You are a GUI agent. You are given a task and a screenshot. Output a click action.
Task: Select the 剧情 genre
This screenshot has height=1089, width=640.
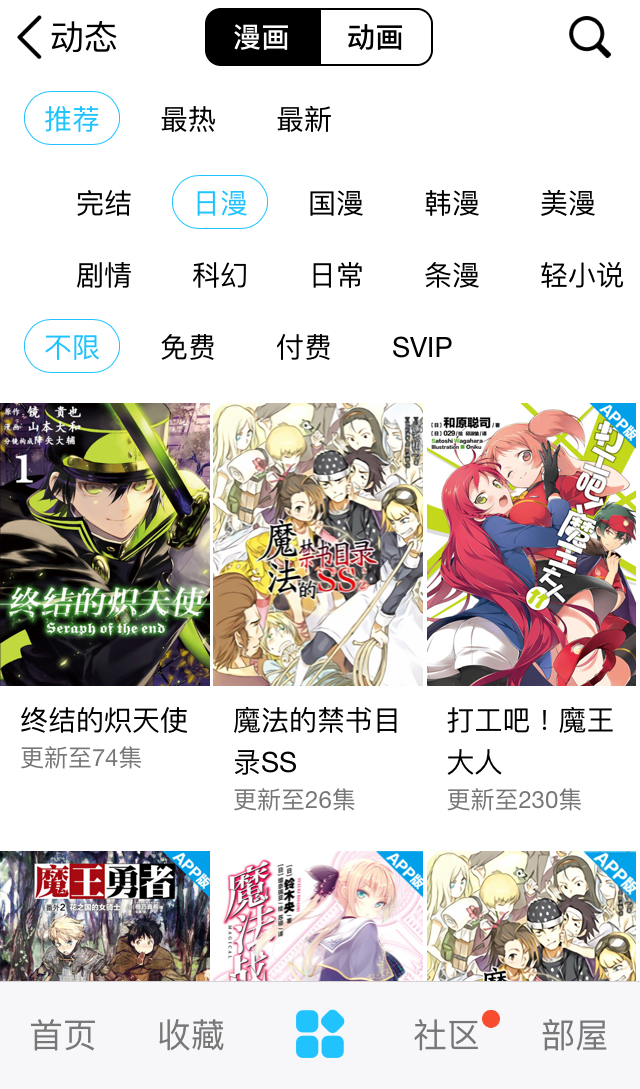coord(104,275)
